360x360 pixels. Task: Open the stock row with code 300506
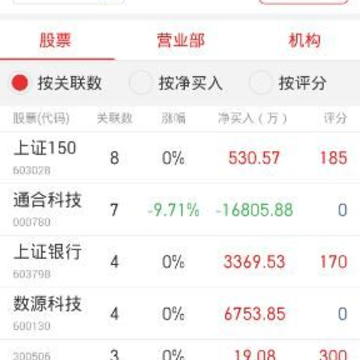[180, 350]
